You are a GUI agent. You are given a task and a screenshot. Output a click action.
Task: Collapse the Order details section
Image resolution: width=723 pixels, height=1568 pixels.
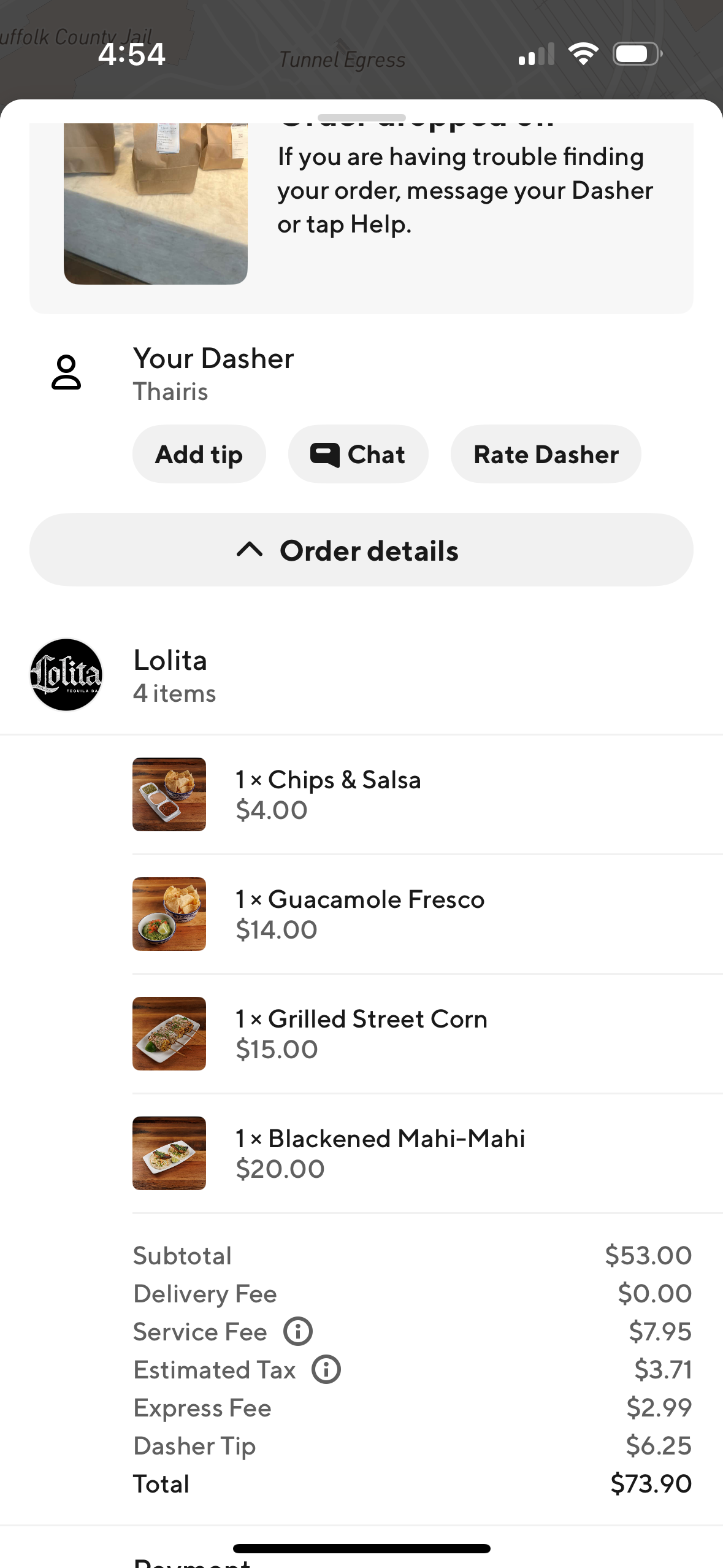[361, 550]
